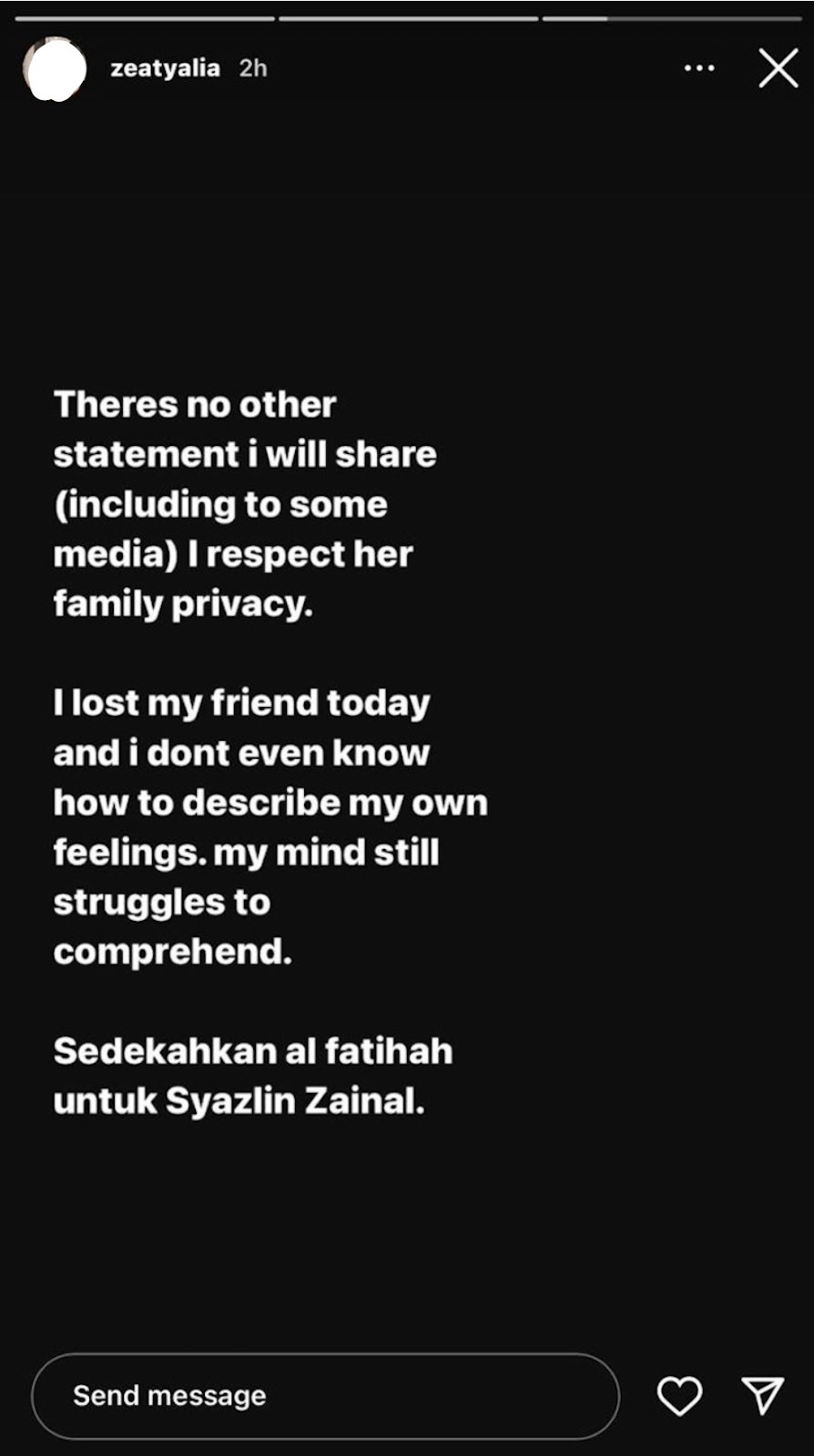Open the three-dot story options menu
The width and height of the screenshot is (814, 1456).
click(699, 68)
